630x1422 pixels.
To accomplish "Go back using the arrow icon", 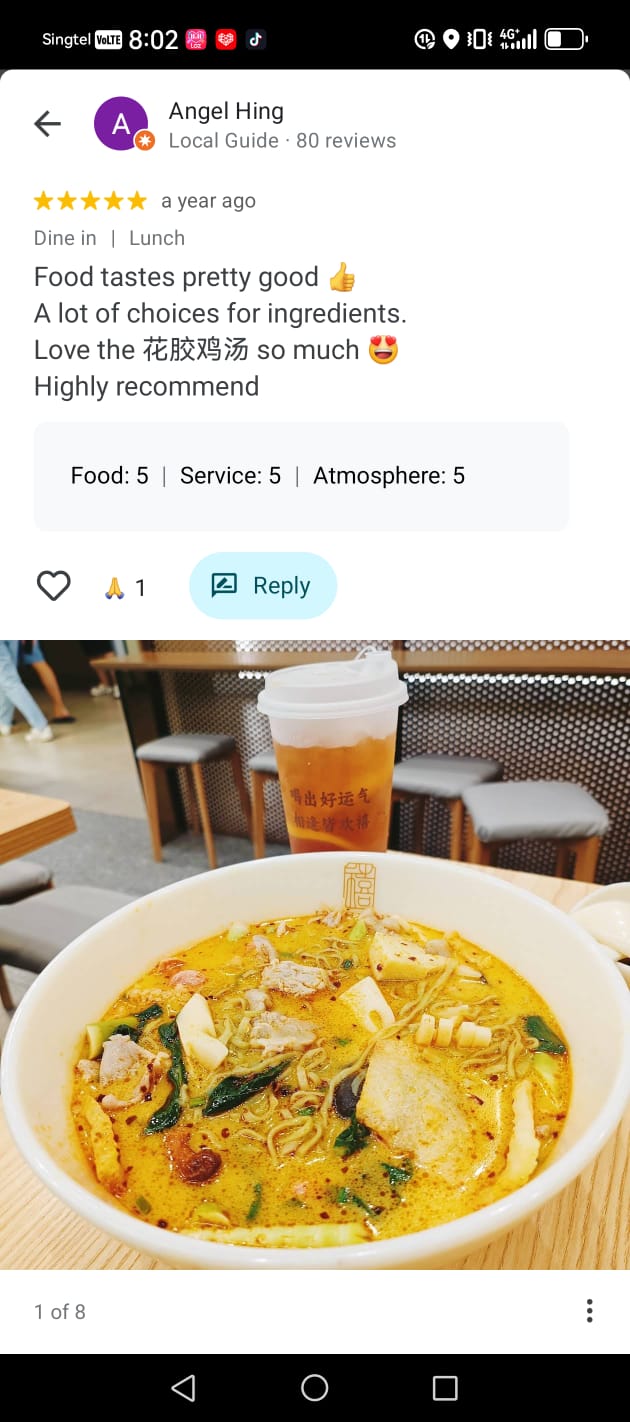I will (x=47, y=123).
